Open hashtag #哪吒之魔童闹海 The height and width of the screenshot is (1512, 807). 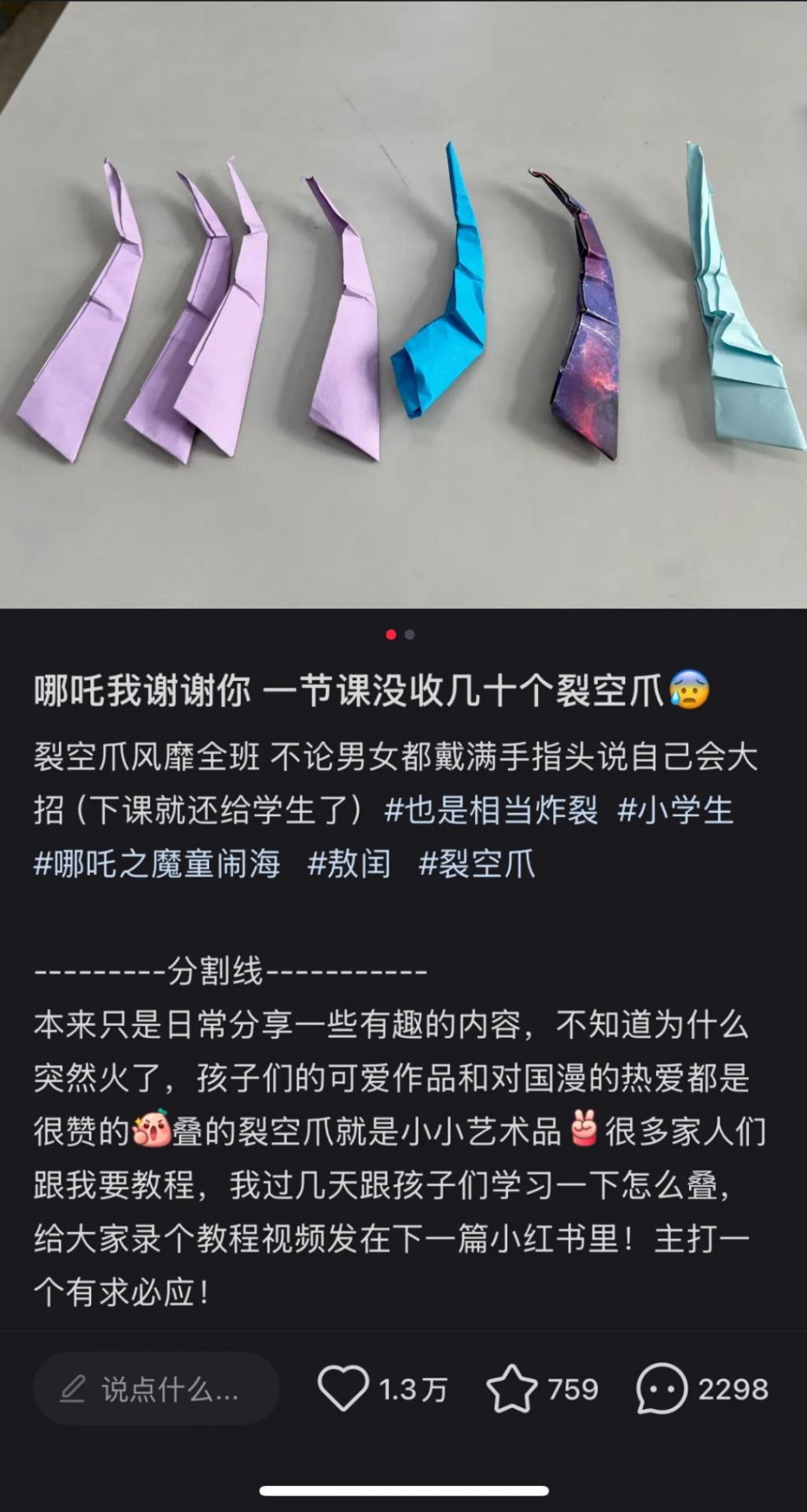(157, 863)
